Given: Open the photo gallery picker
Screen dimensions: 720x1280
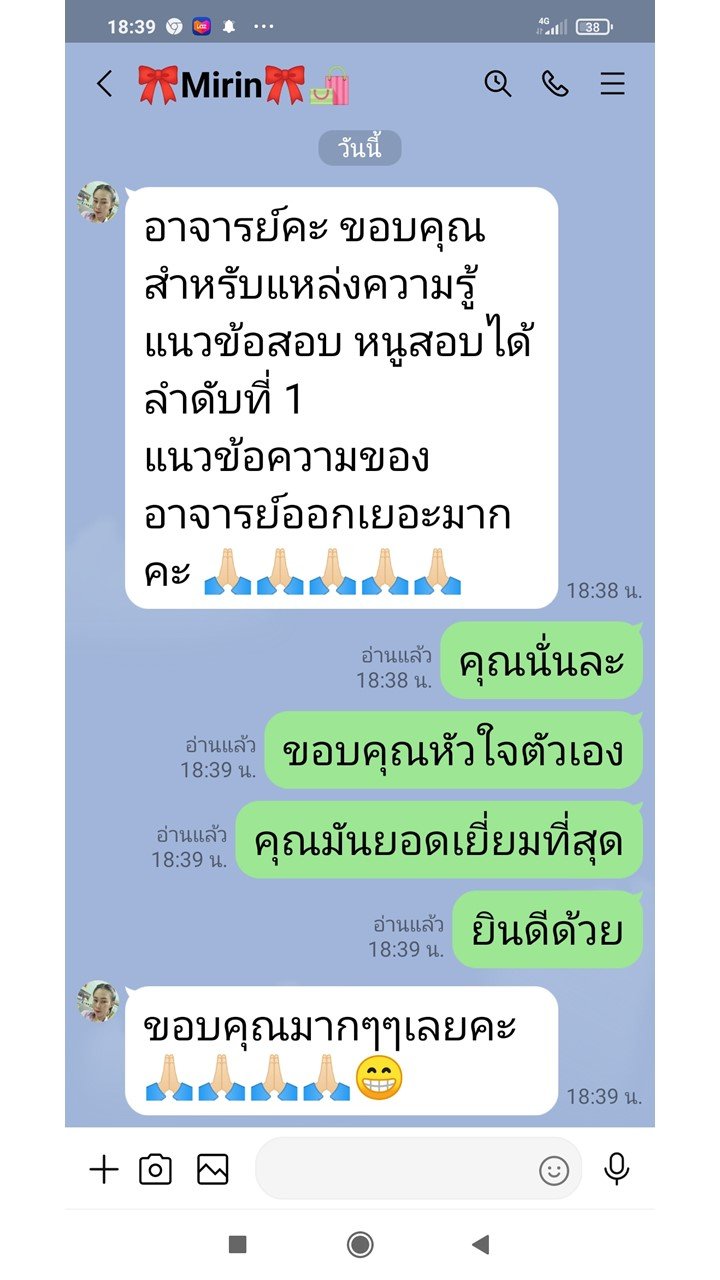Looking at the screenshot, I should [x=212, y=1169].
